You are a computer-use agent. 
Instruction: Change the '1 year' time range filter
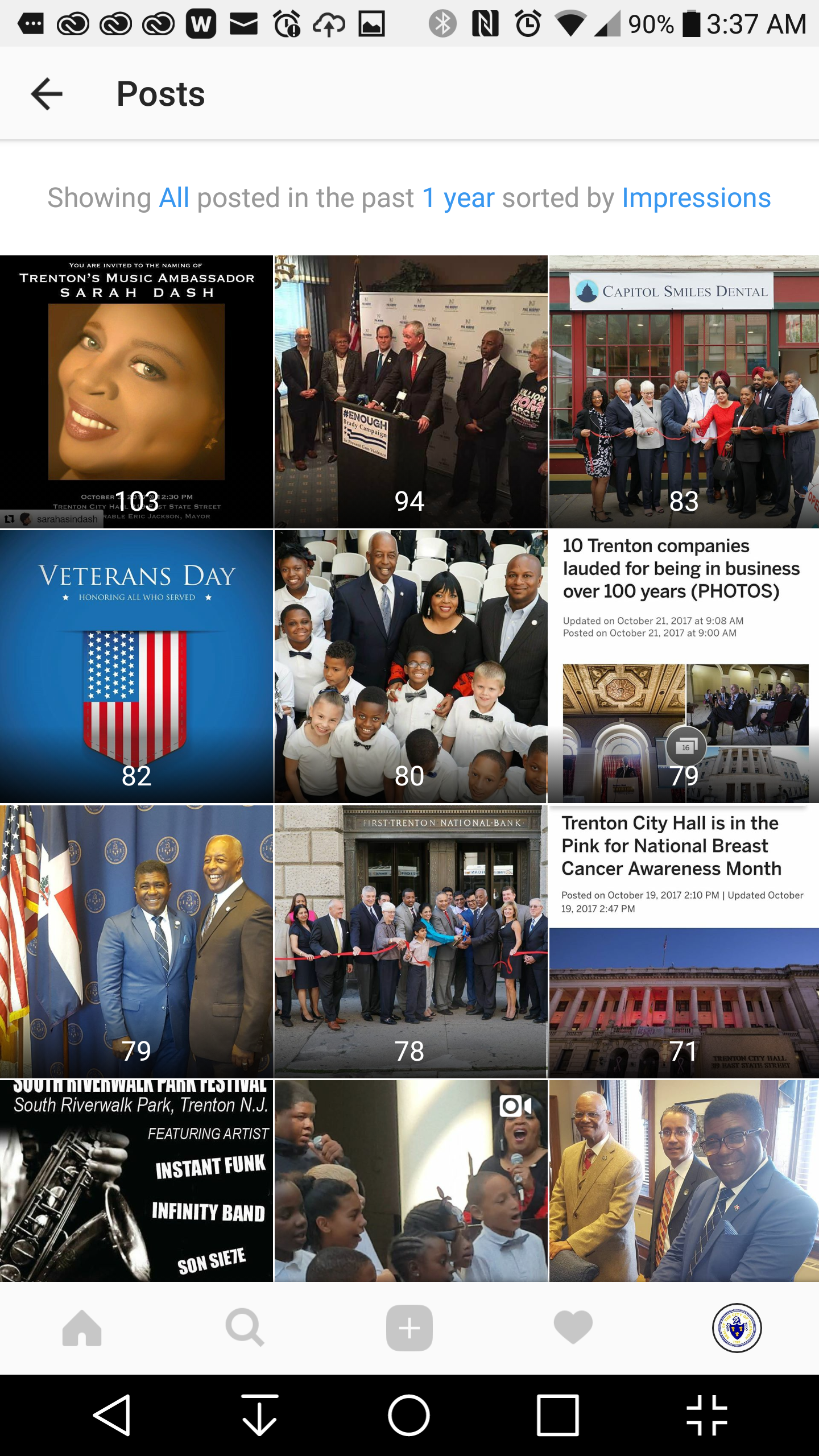(x=458, y=198)
